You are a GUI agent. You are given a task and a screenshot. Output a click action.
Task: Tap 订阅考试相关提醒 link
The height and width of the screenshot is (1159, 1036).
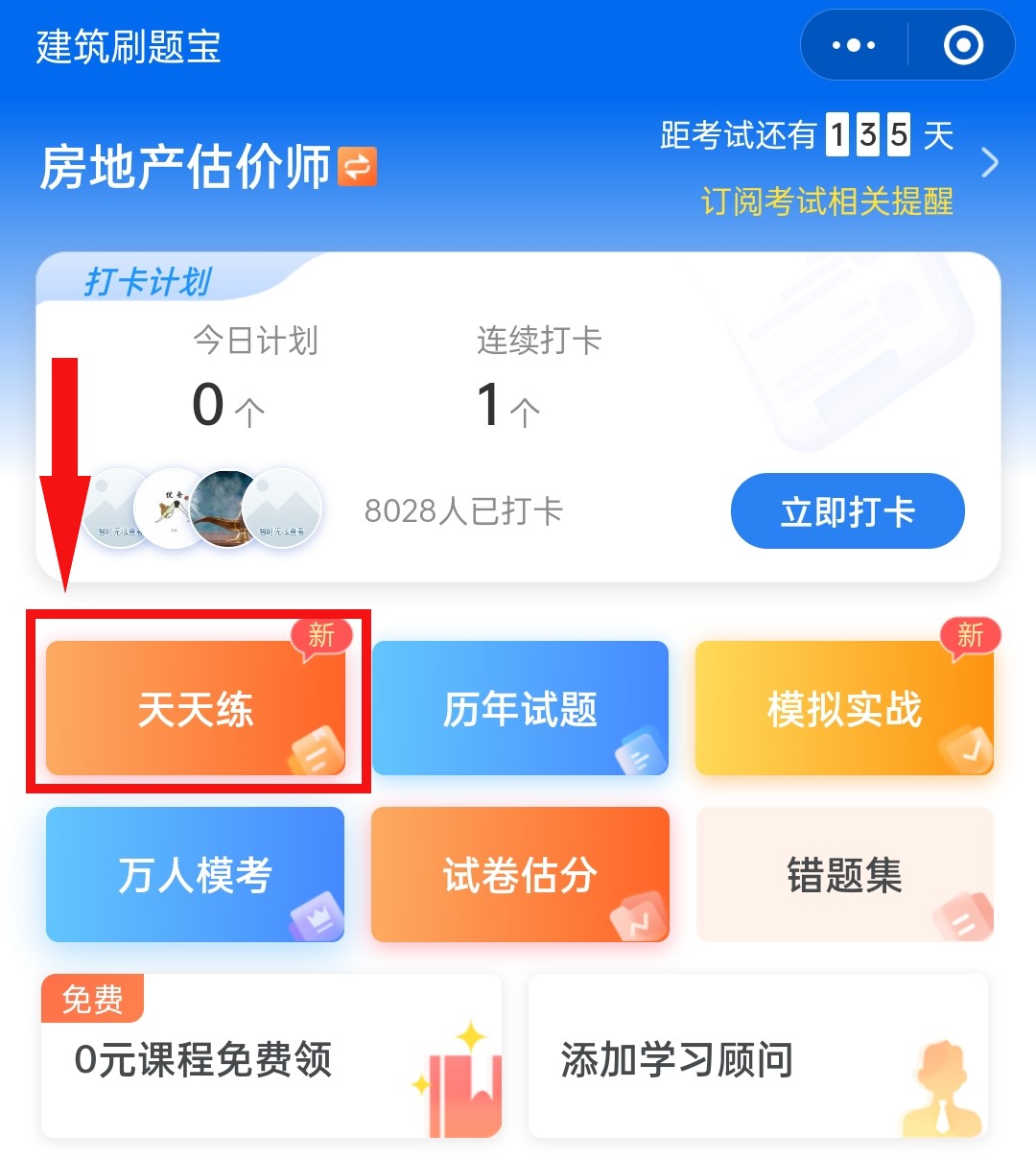point(827,201)
